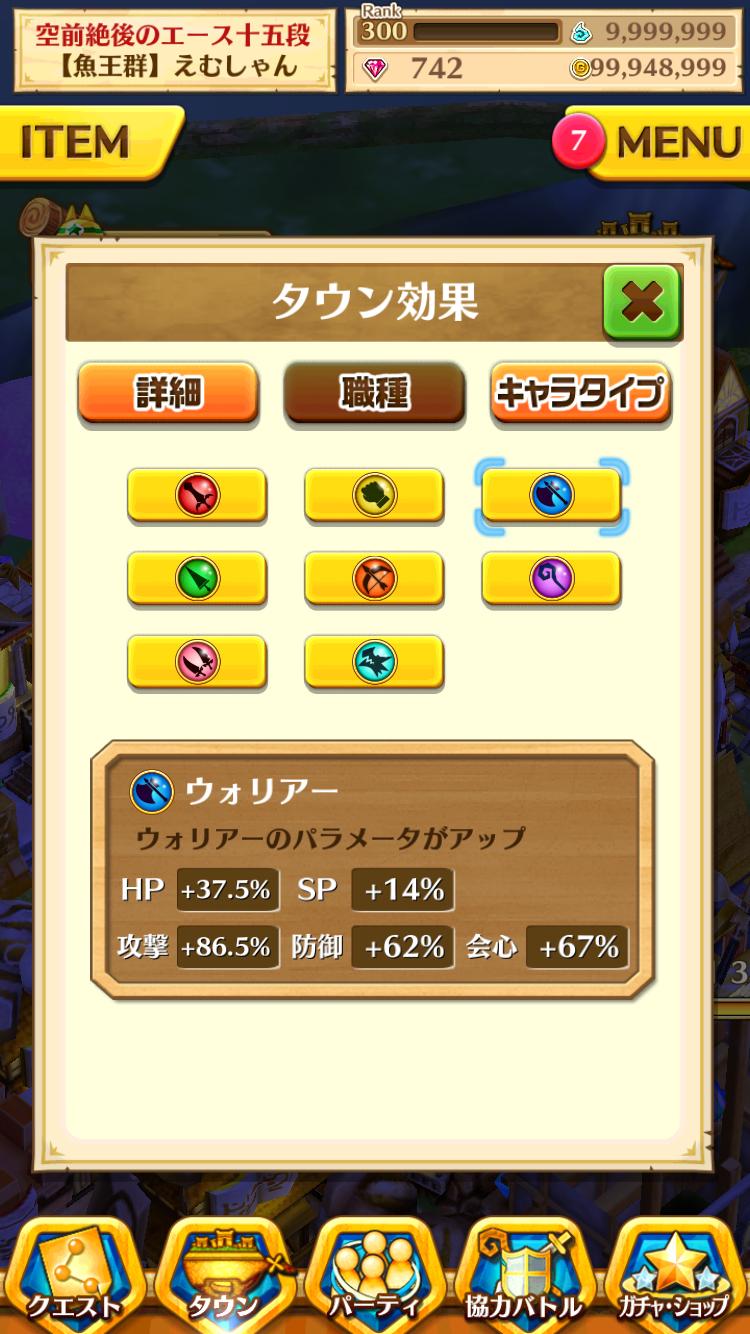Select the green lance class button
The width and height of the screenshot is (750, 1334).
point(197,578)
